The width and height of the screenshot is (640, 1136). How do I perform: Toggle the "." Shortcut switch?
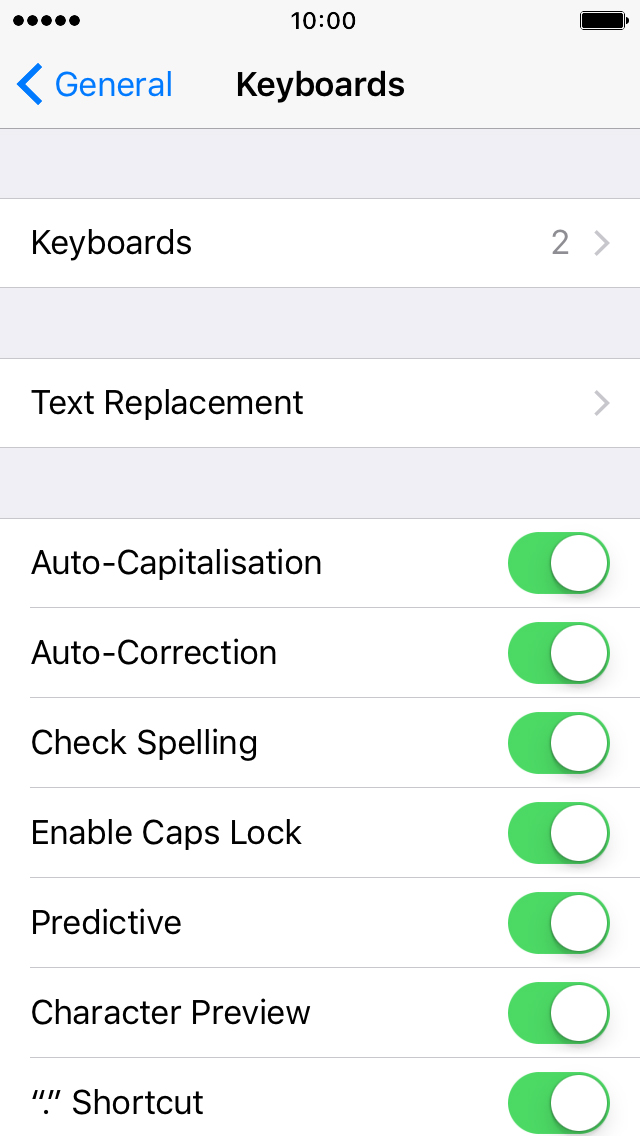coord(559,1102)
